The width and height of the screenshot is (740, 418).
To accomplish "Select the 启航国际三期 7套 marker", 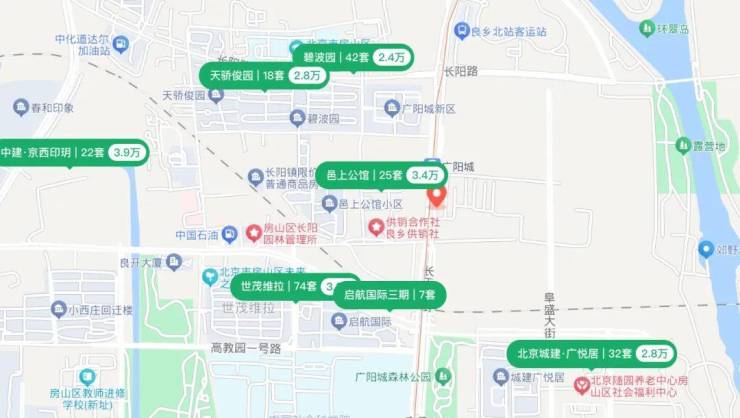I will [390, 294].
